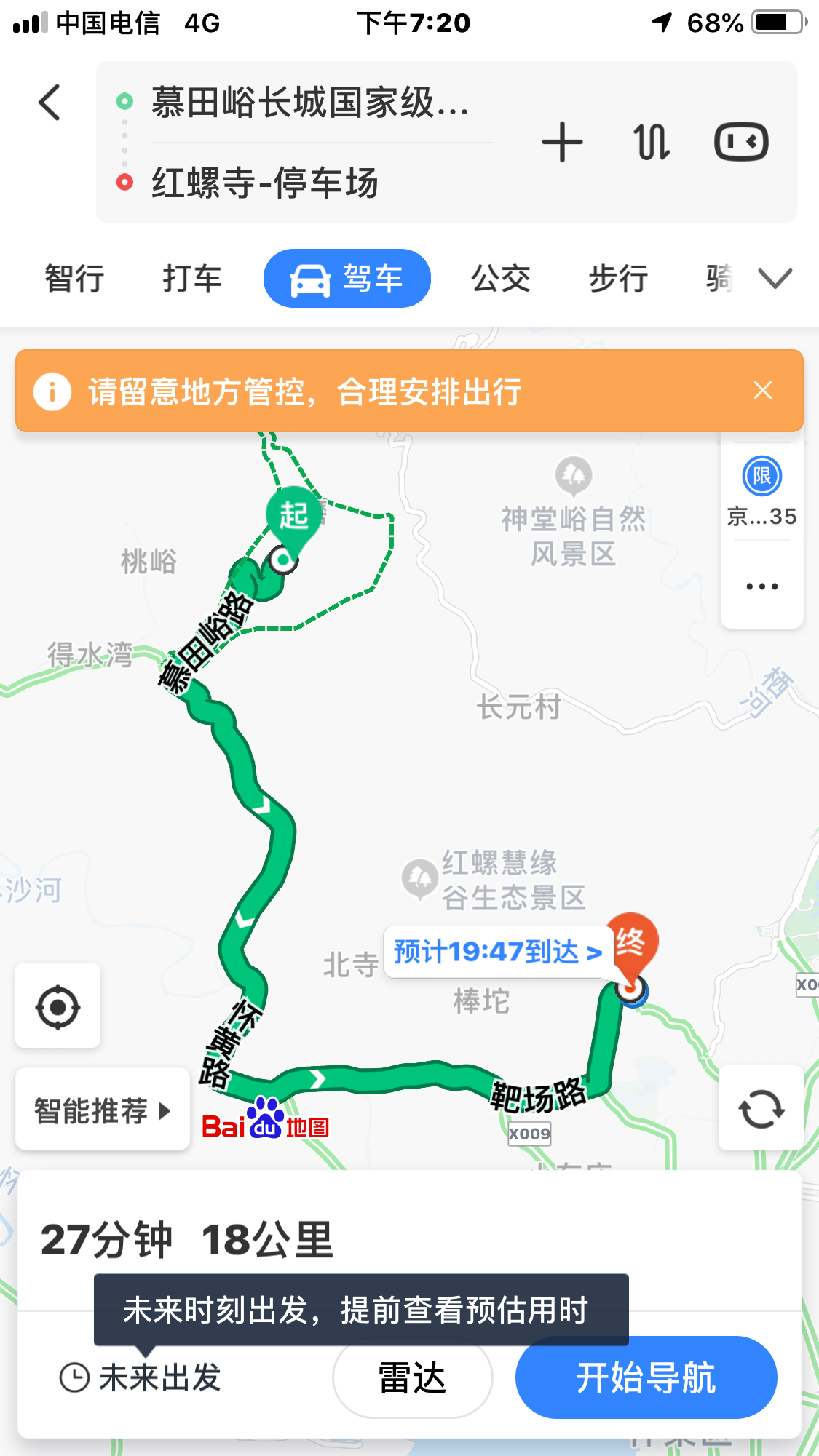
Task: Start navigation with 开始导航
Action: coord(646,1377)
